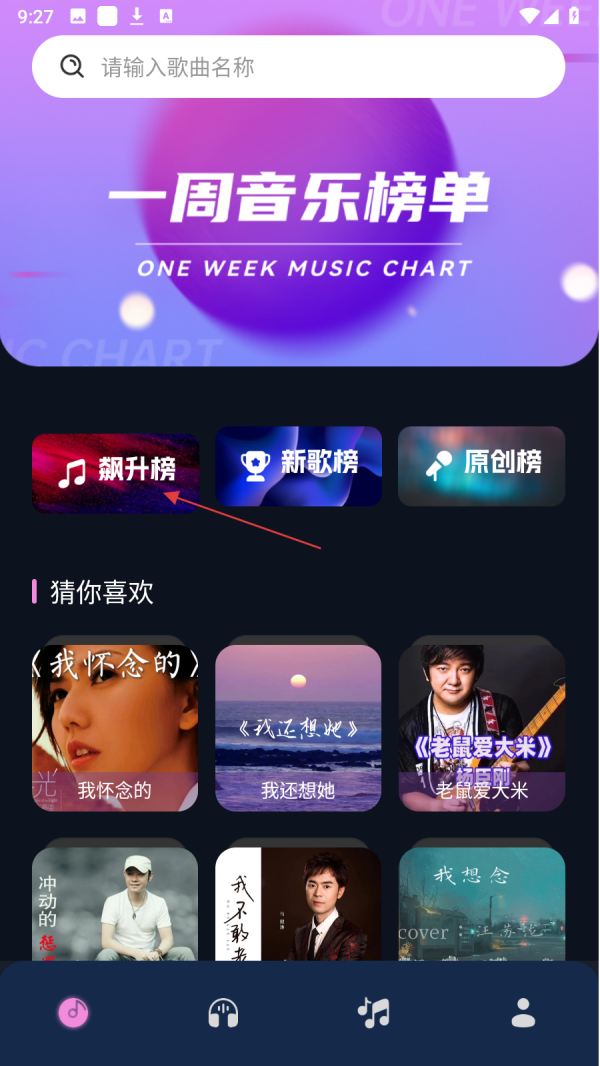Tap the song name search box
This screenshot has width=600, height=1066.
[x=298, y=67]
